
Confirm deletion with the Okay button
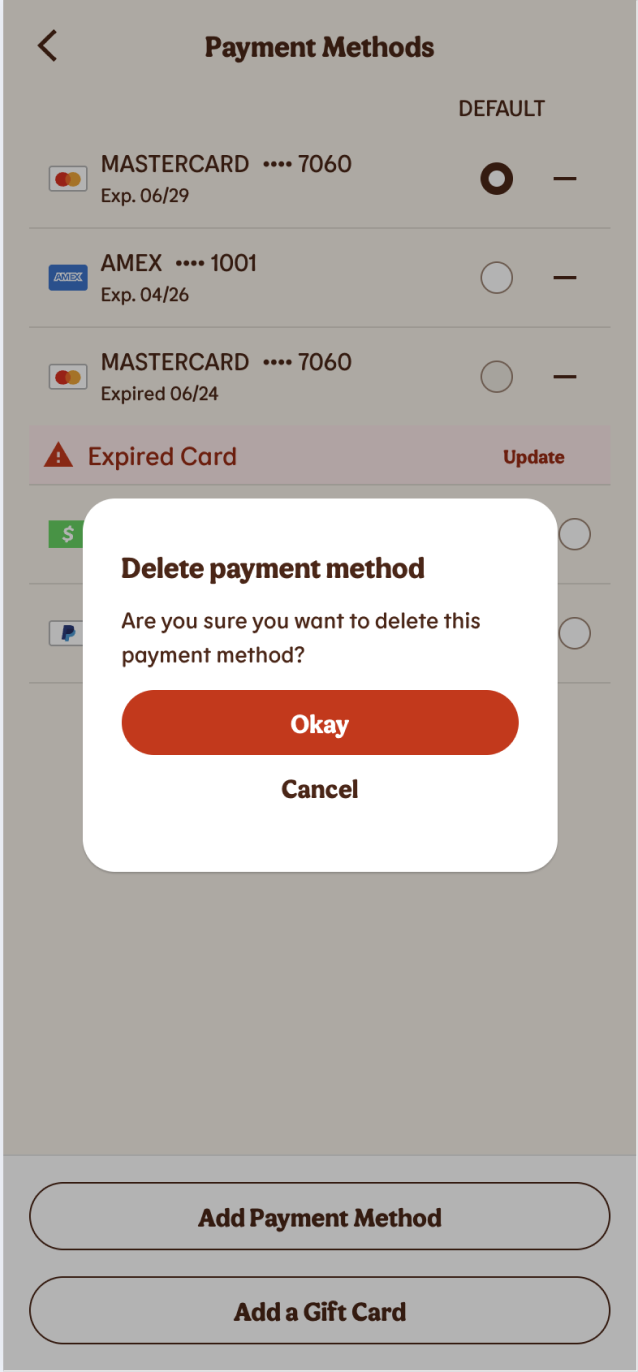(320, 723)
